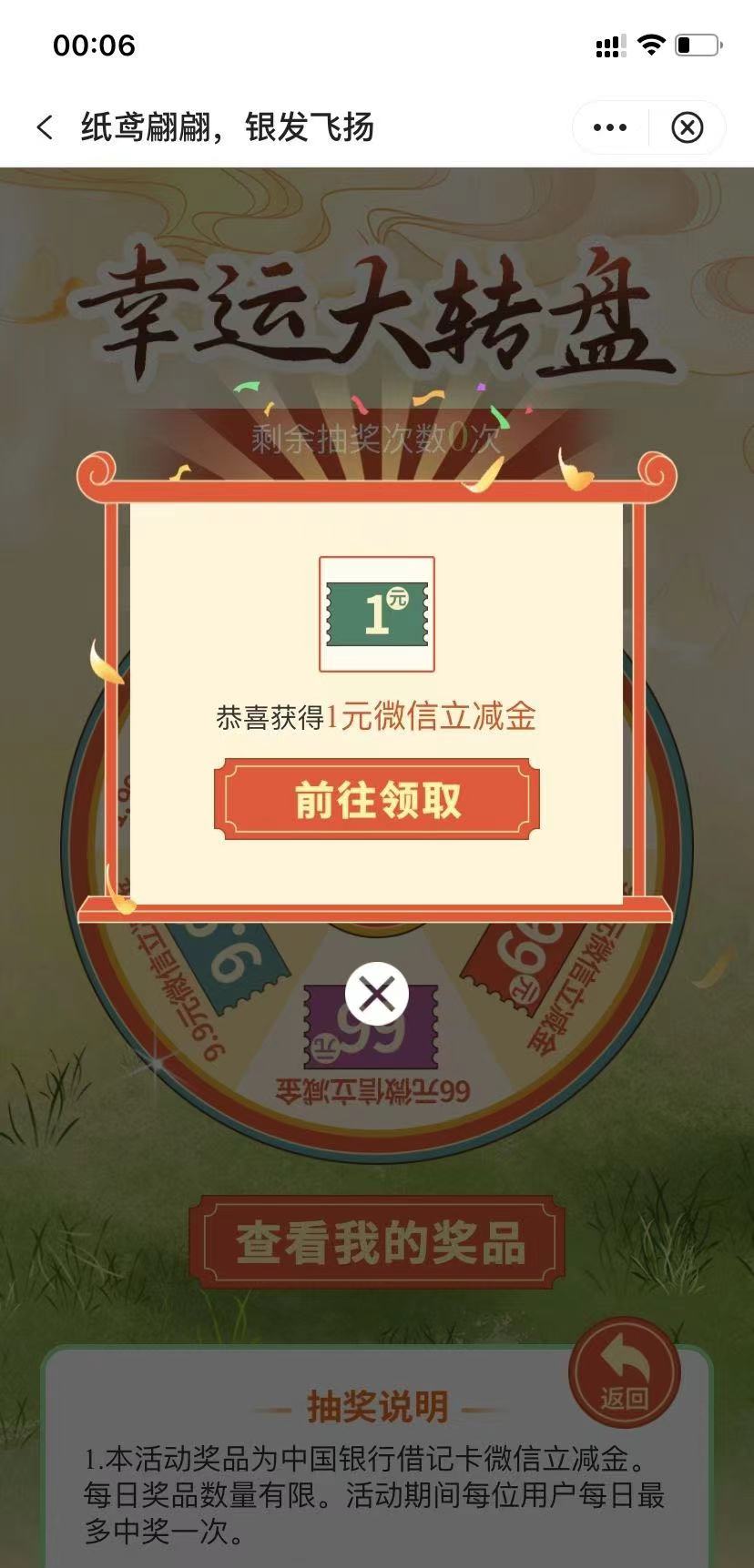Open 查看我的奖品
The height and width of the screenshot is (1568, 754).
[x=377, y=1242]
